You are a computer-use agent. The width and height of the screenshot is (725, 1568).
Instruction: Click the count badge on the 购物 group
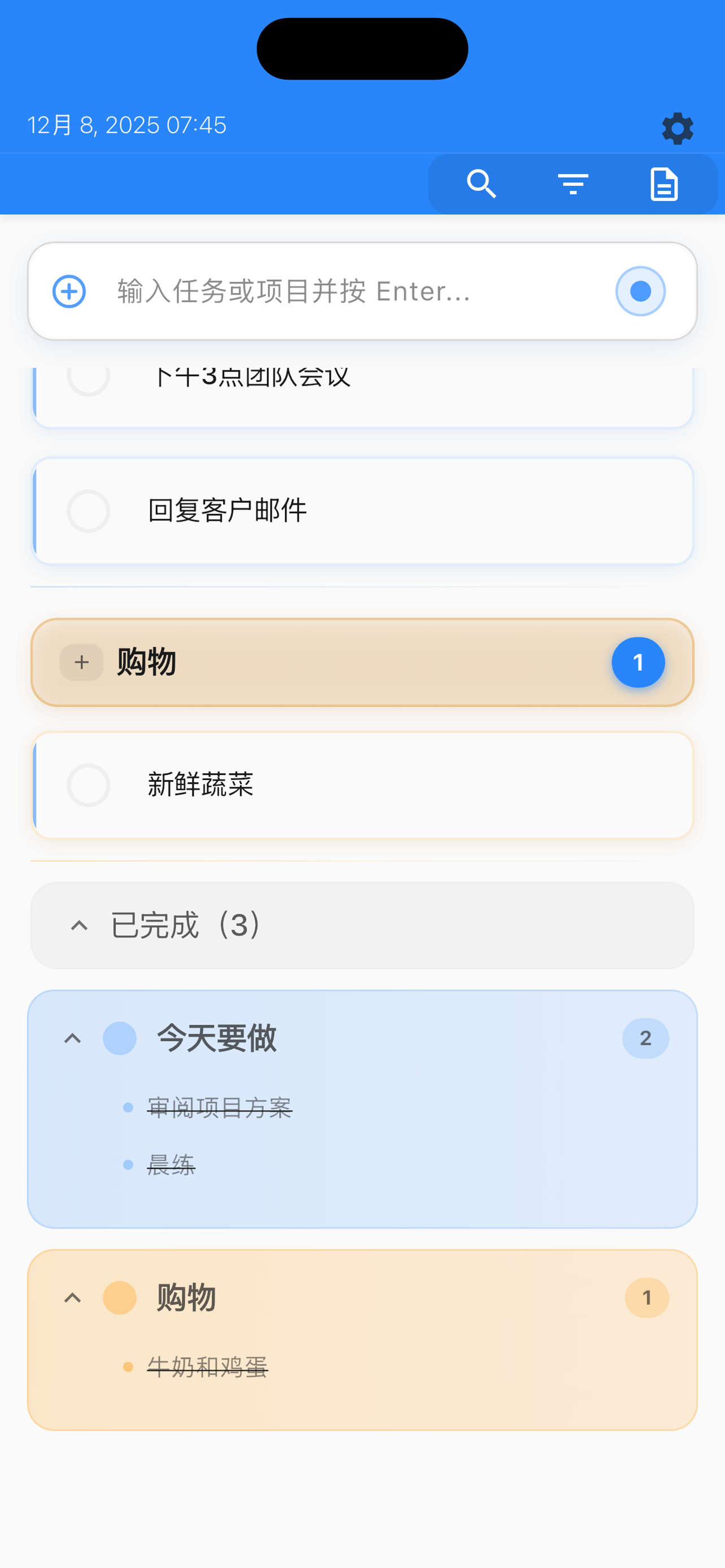[x=638, y=662]
